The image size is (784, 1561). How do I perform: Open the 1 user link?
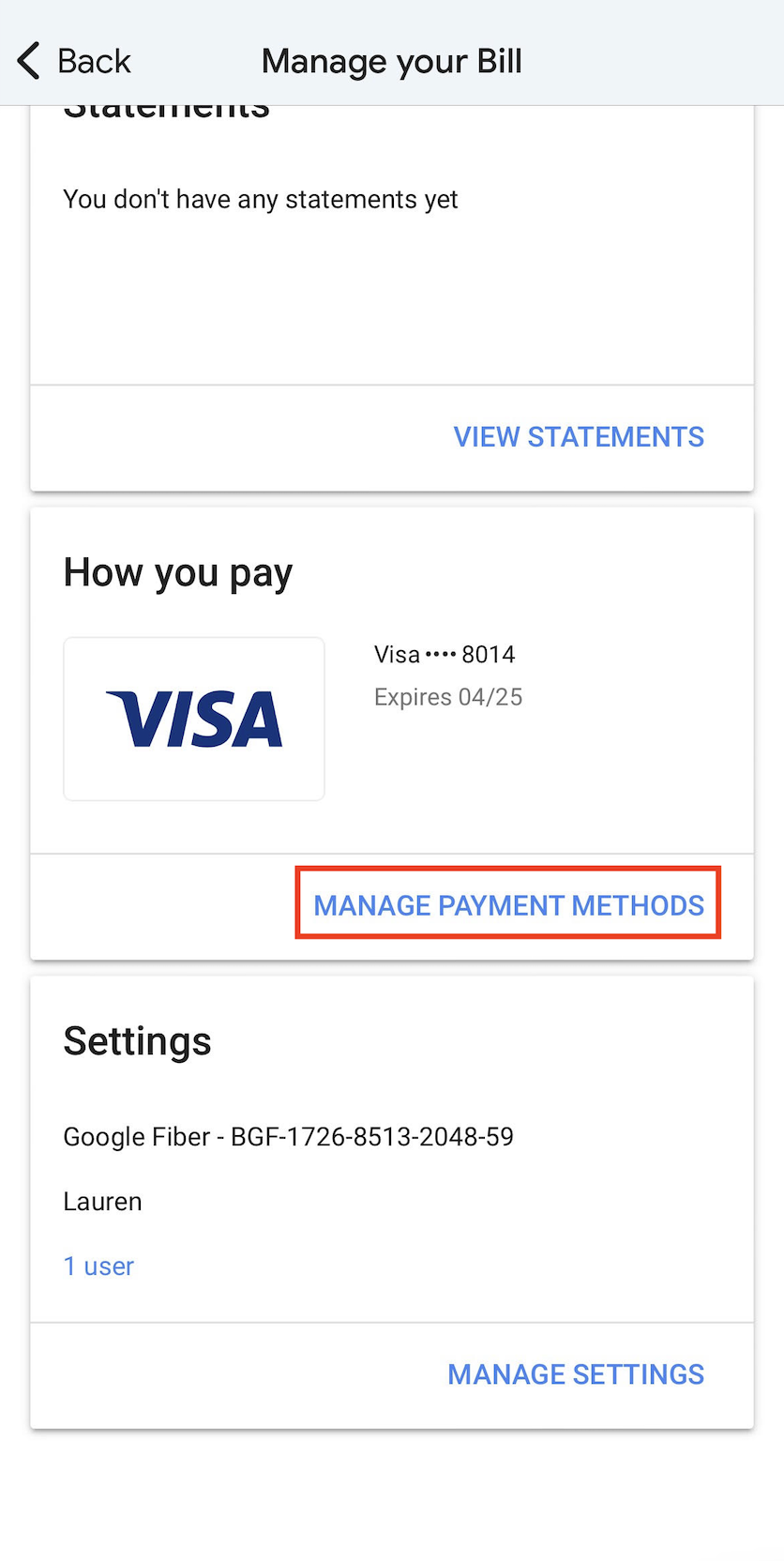(98, 1266)
